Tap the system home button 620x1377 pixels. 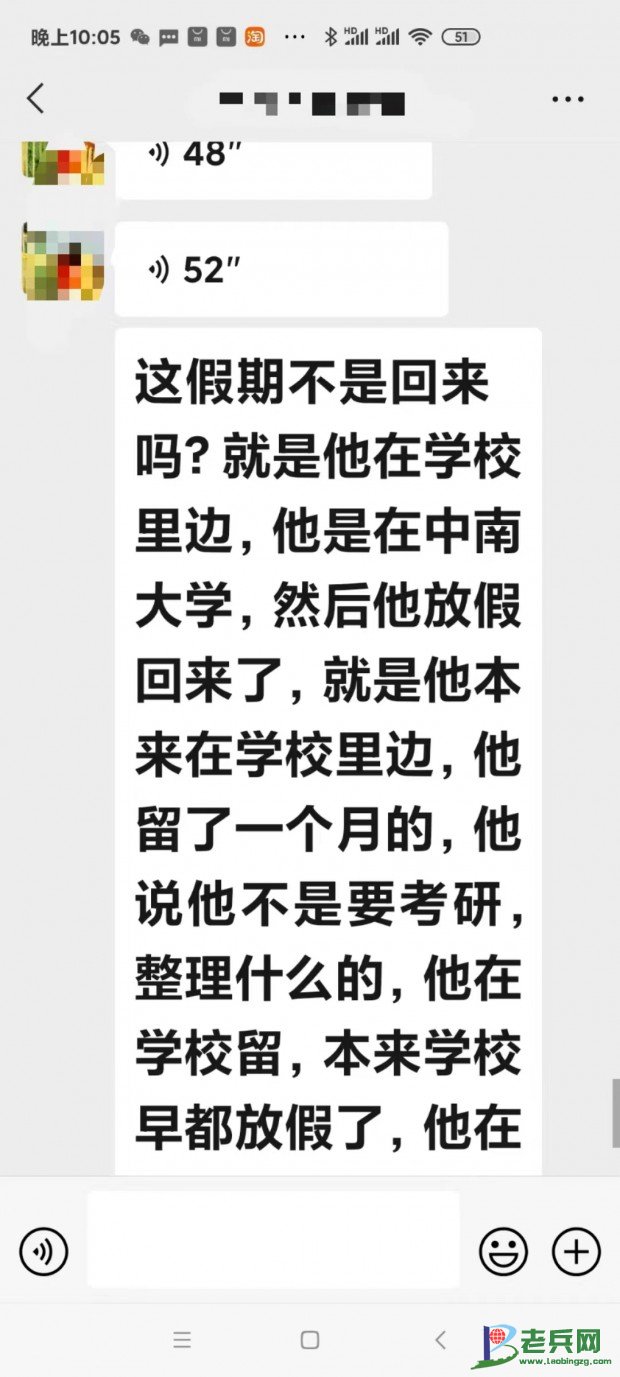click(x=310, y=1340)
